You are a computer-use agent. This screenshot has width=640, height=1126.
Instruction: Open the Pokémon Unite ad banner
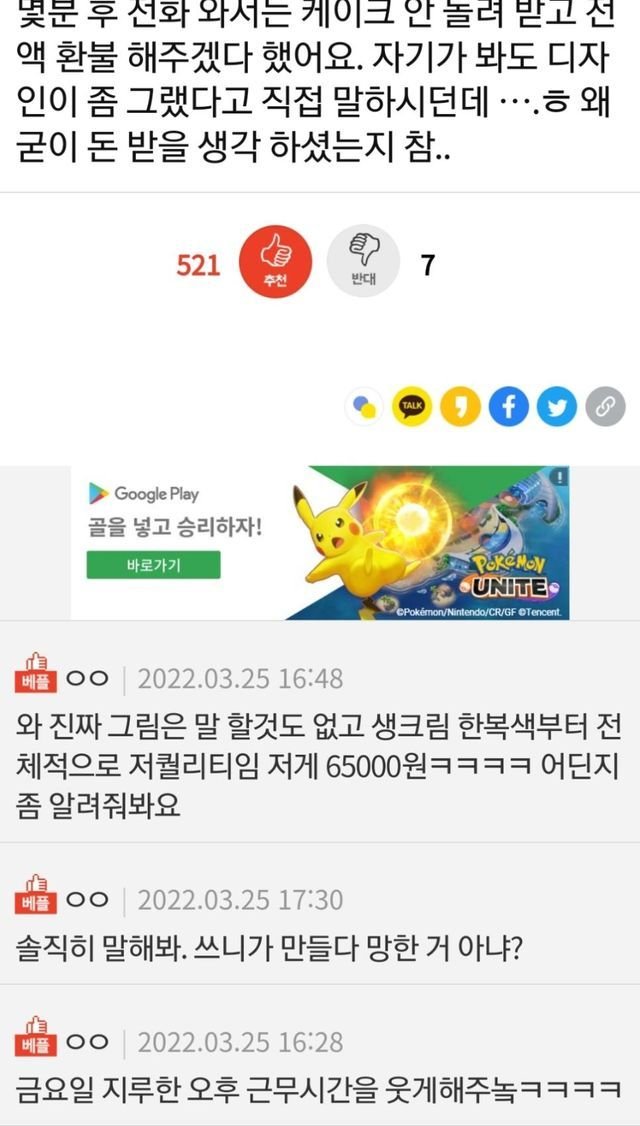tap(430, 545)
